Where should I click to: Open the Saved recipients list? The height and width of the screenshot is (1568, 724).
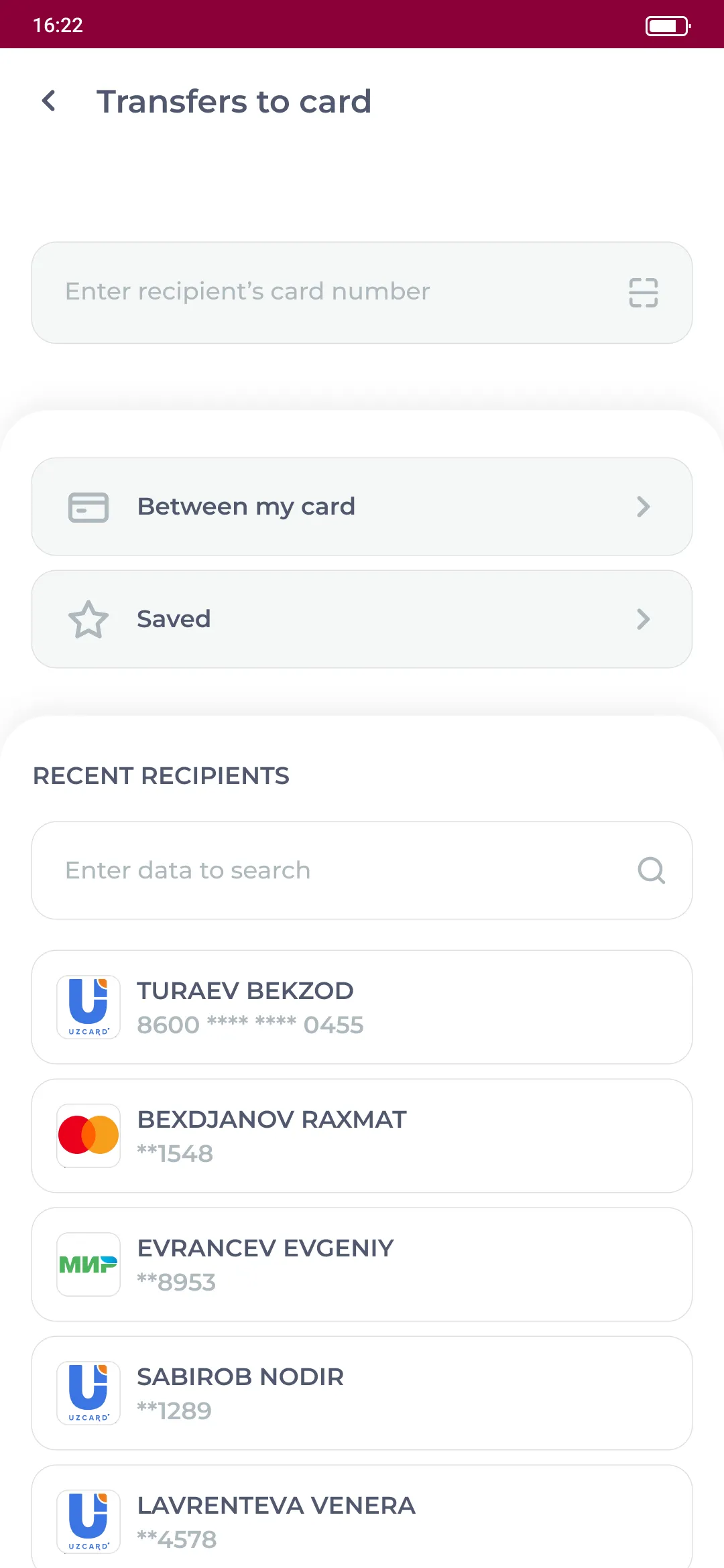[362, 619]
